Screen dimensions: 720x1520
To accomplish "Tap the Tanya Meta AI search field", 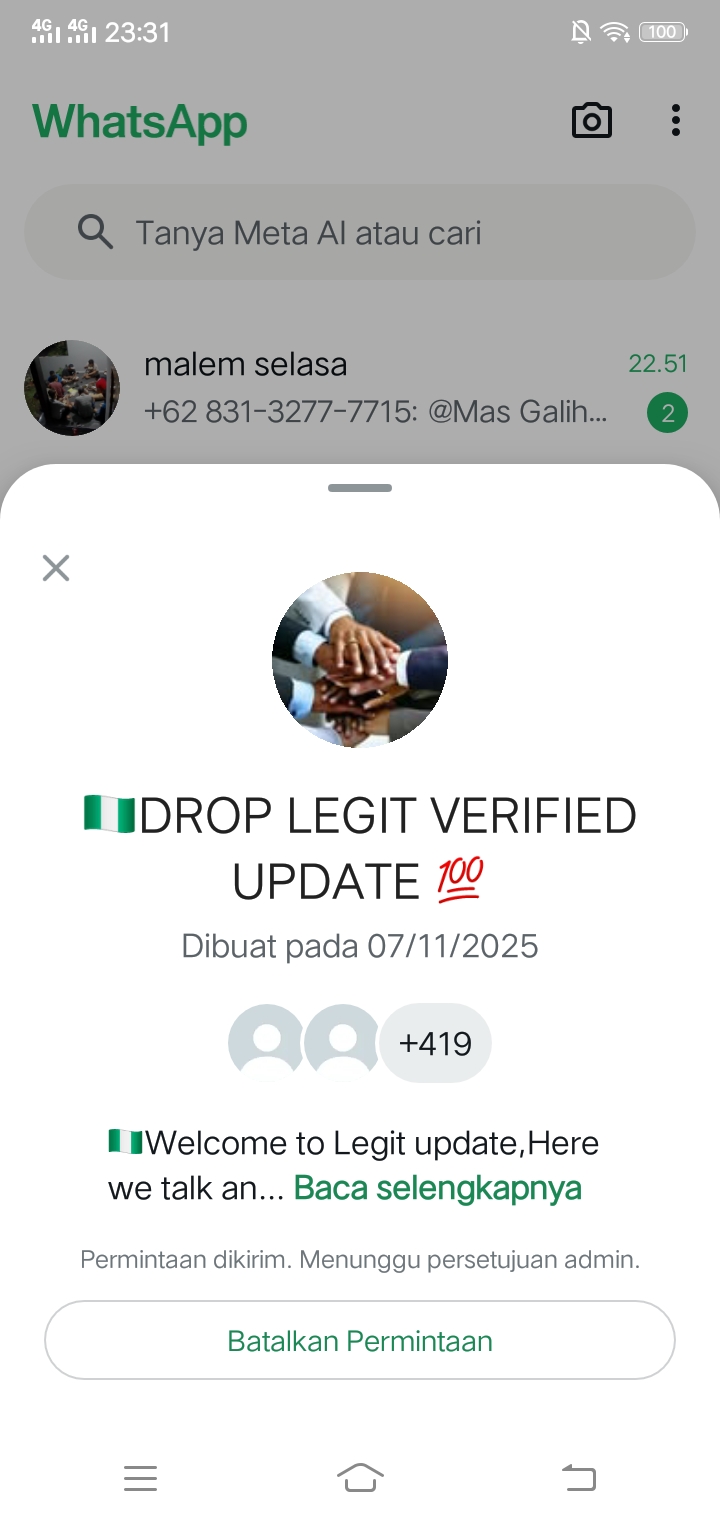I will [x=360, y=233].
